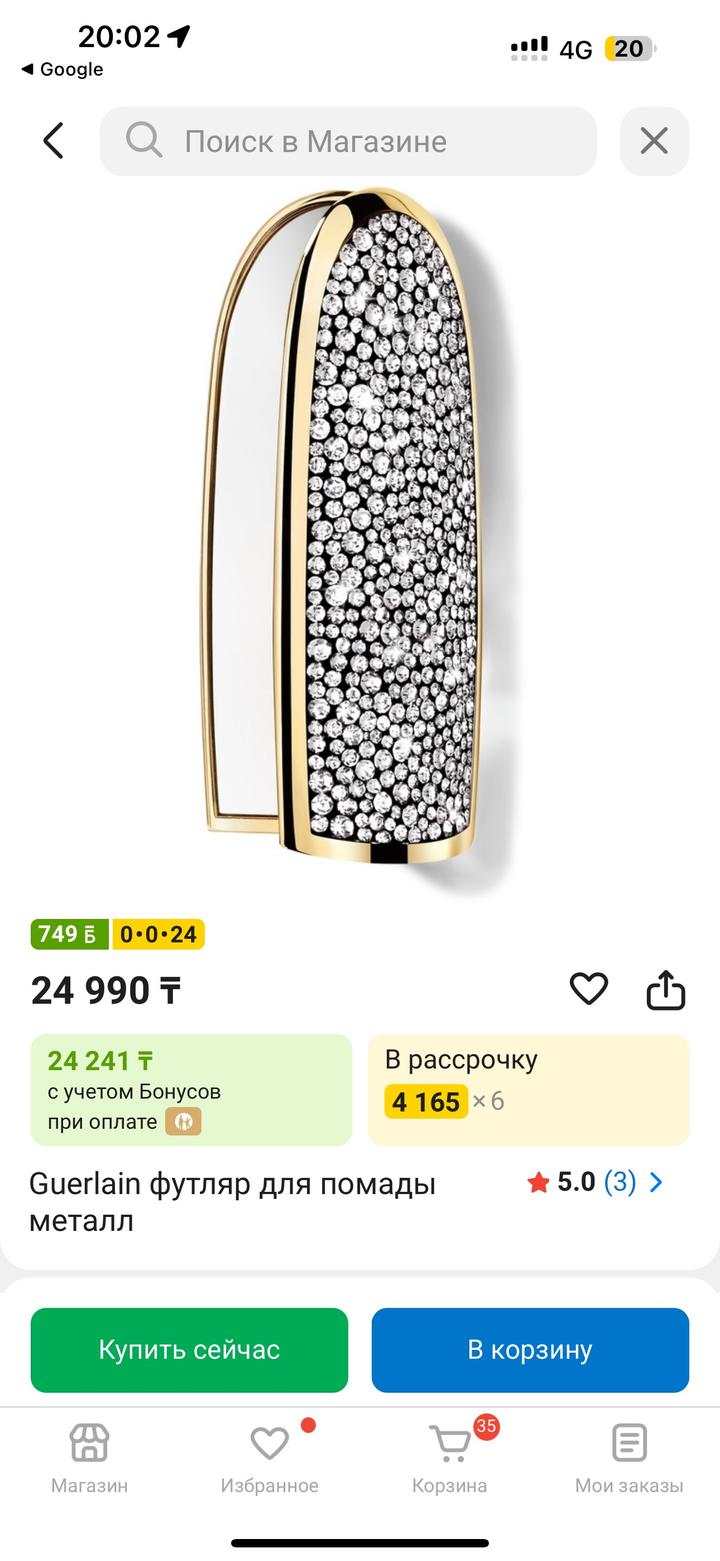720x1561 pixels.
Task: Open the Корзина tab
Action: (x=450, y=1459)
